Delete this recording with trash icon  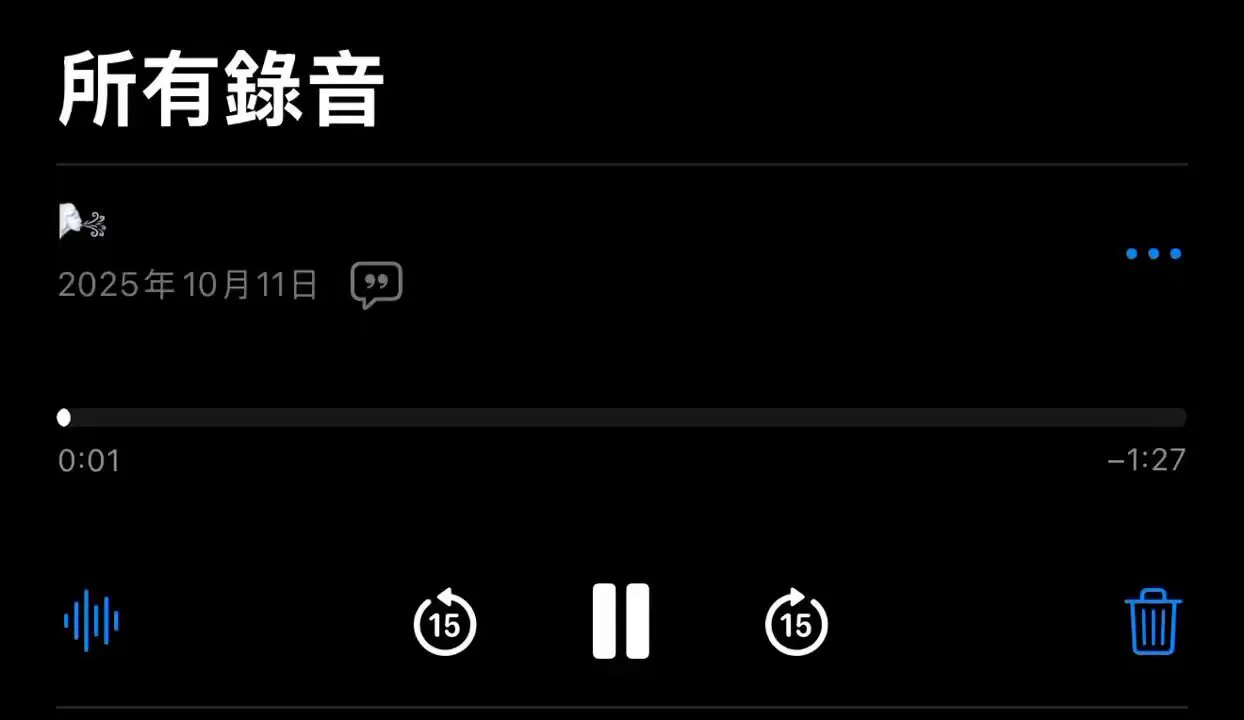1153,622
